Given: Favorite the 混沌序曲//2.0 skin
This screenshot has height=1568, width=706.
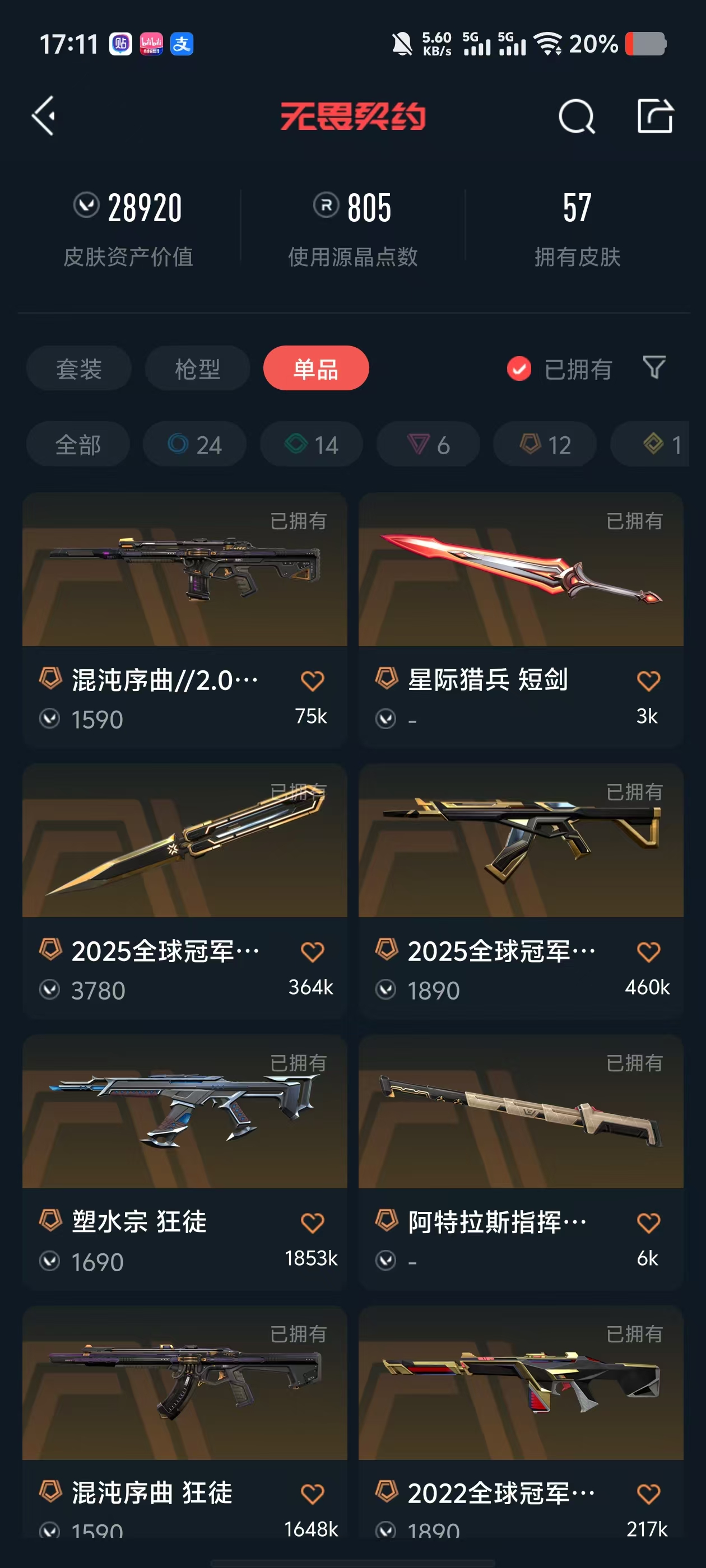Looking at the screenshot, I should (x=312, y=680).
